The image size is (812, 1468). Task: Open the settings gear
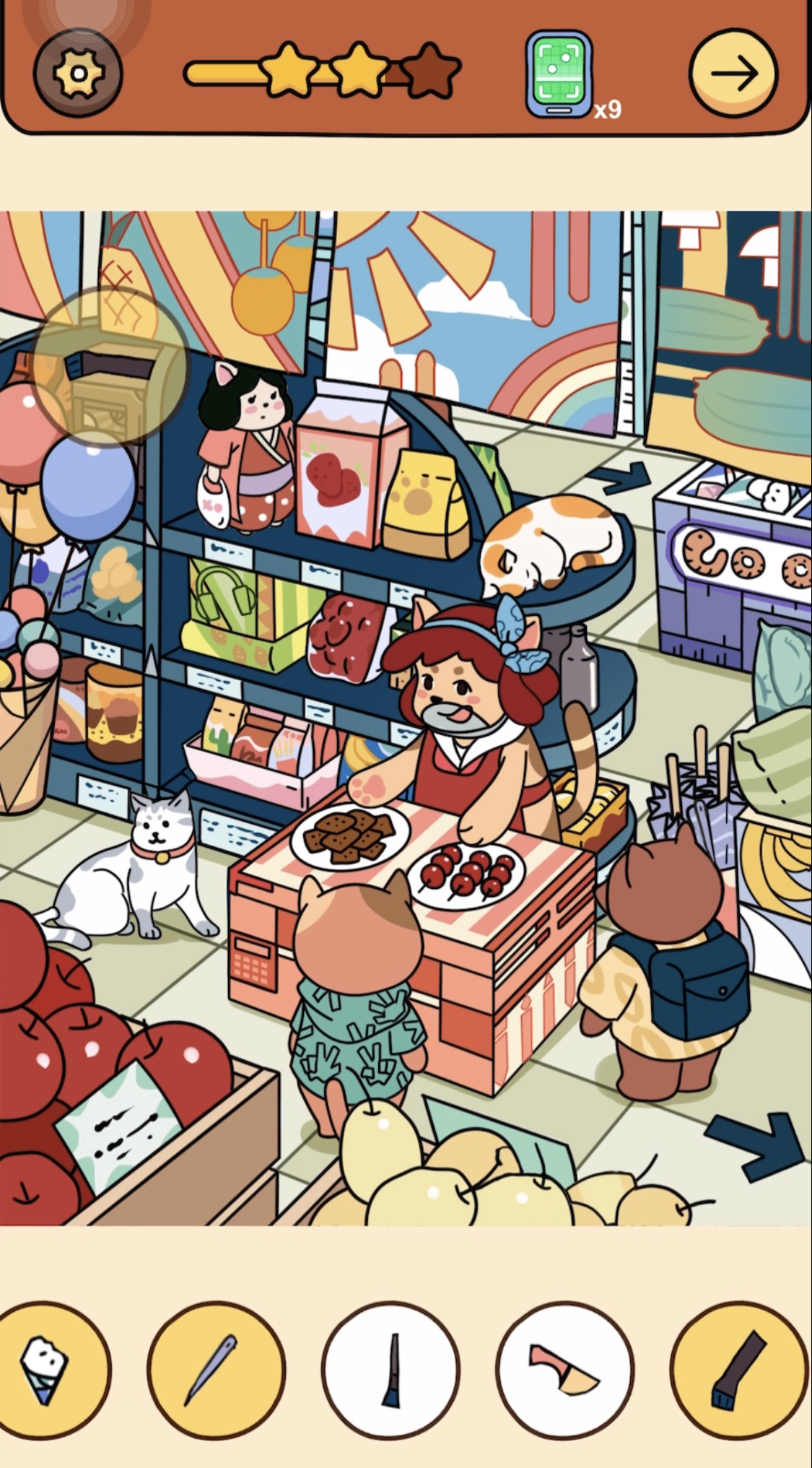[x=78, y=73]
